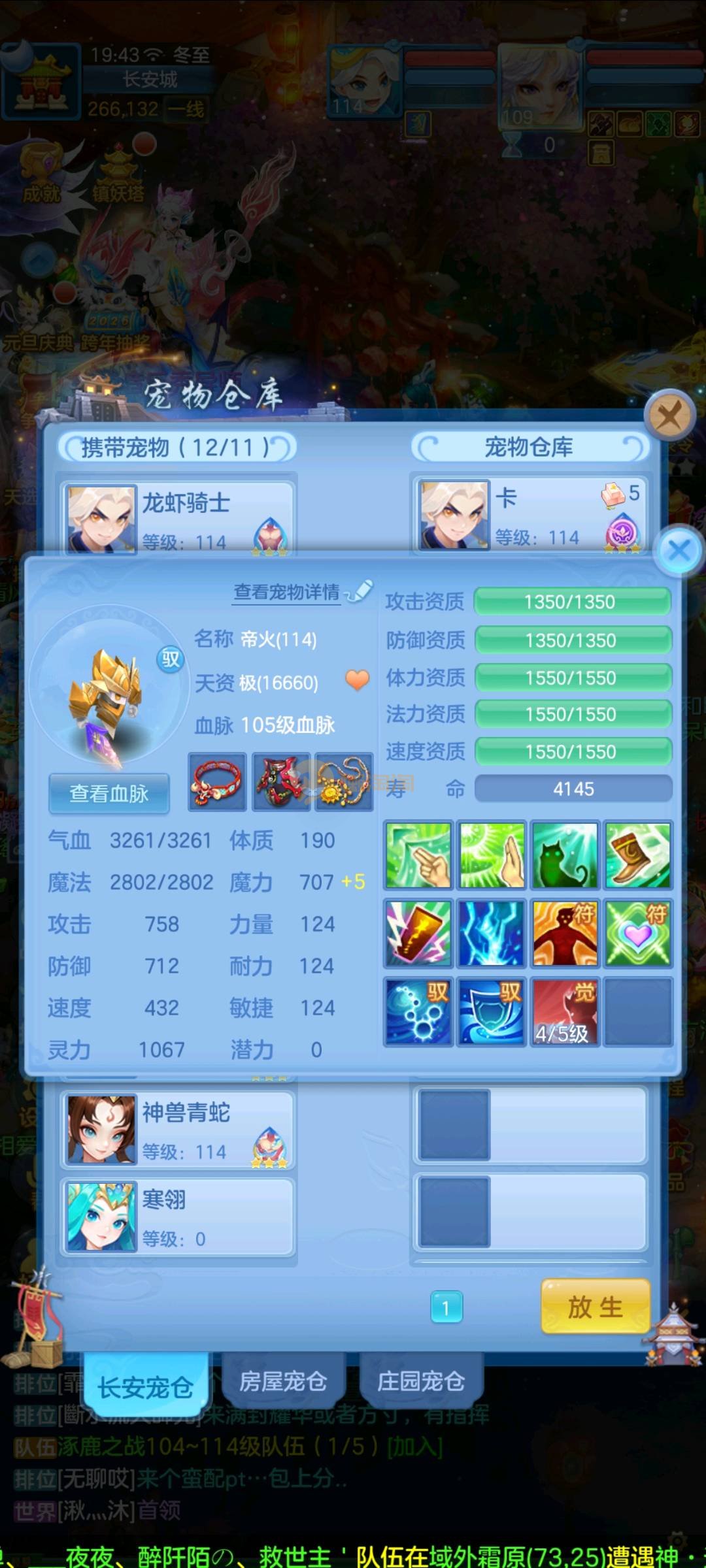The width and height of the screenshot is (706, 1568).
Task: View the 4/5级 awakening skill
Action: tap(565, 1011)
